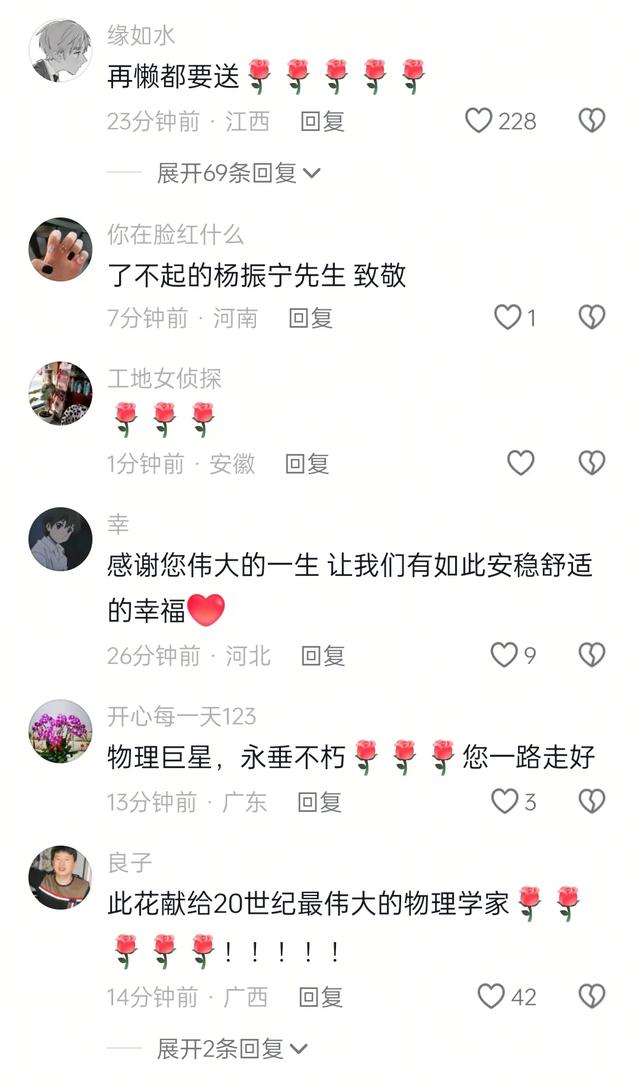Like the comment by 良子
Image resolution: width=640 pixels, height=1088 pixels.
pyautogui.click(x=491, y=996)
